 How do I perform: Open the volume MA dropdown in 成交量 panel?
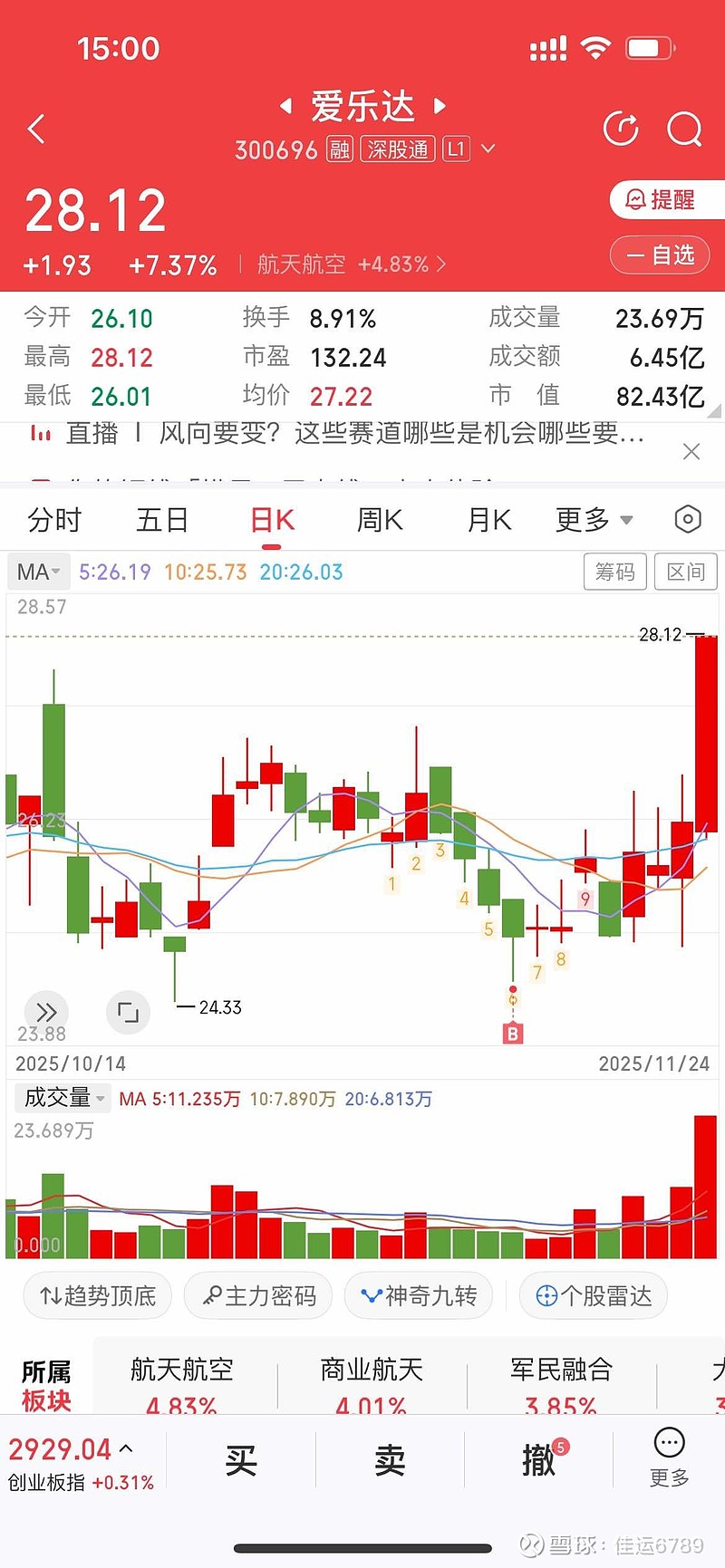click(x=62, y=1097)
